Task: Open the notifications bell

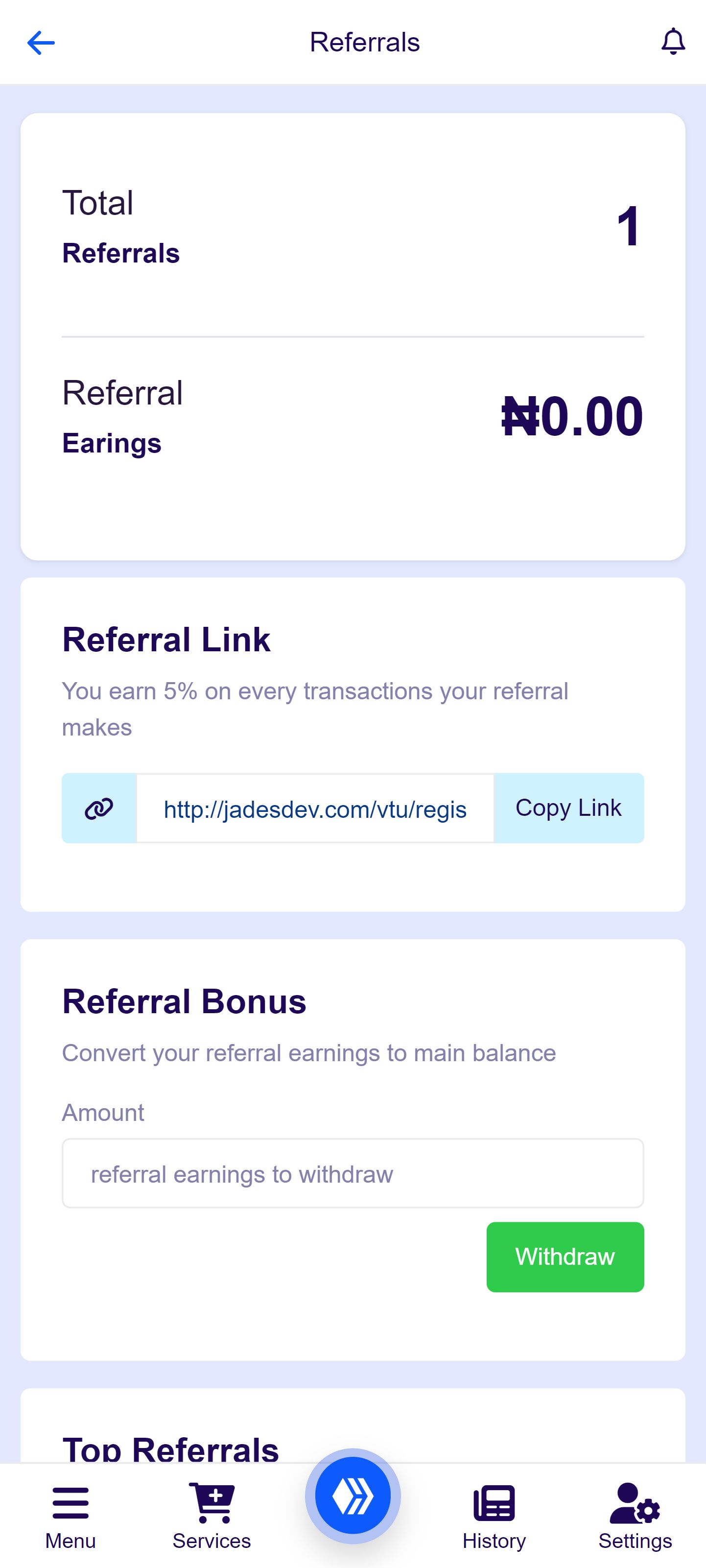Action: (x=673, y=42)
